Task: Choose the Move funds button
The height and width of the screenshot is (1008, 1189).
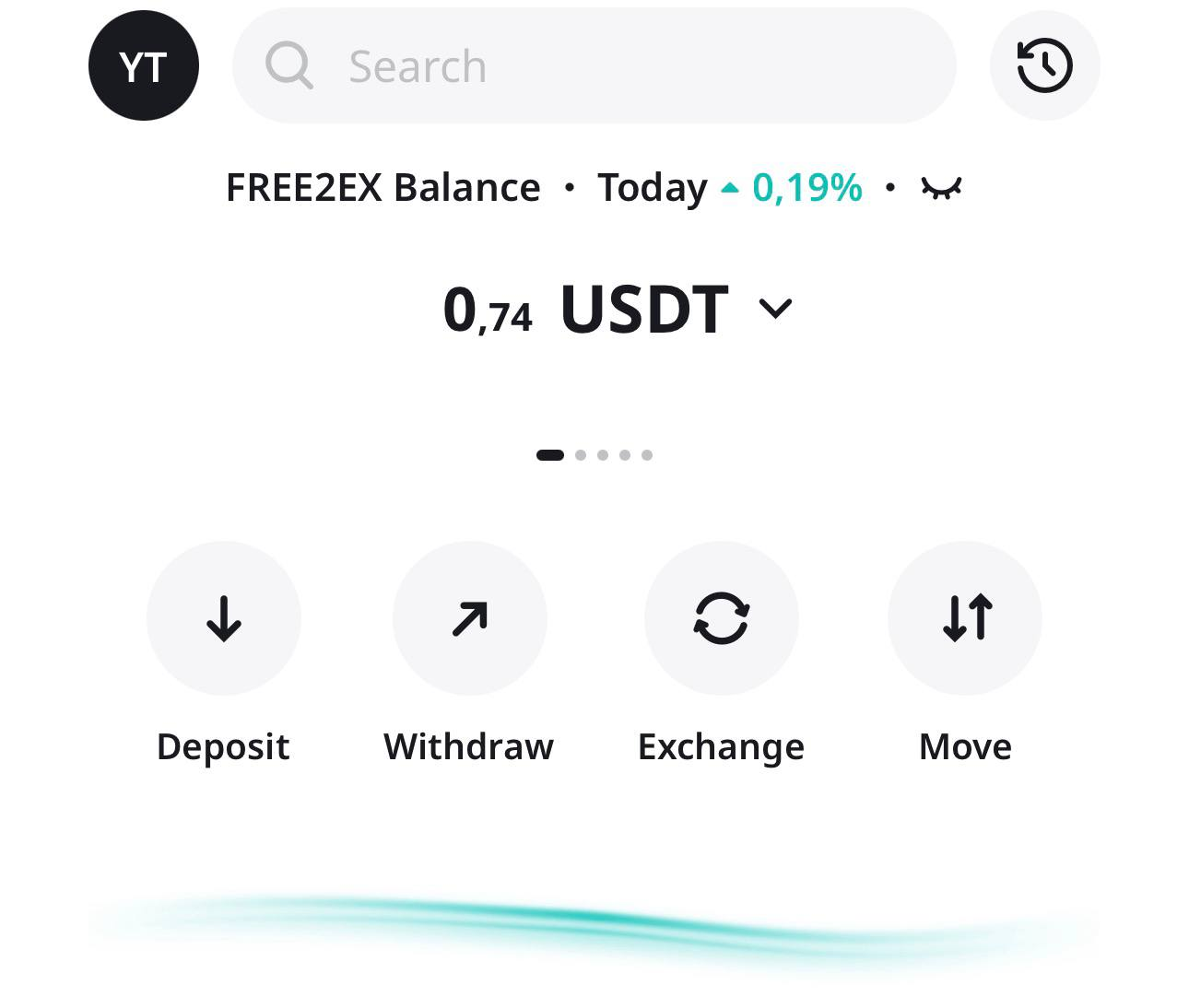Action: tap(965, 618)
